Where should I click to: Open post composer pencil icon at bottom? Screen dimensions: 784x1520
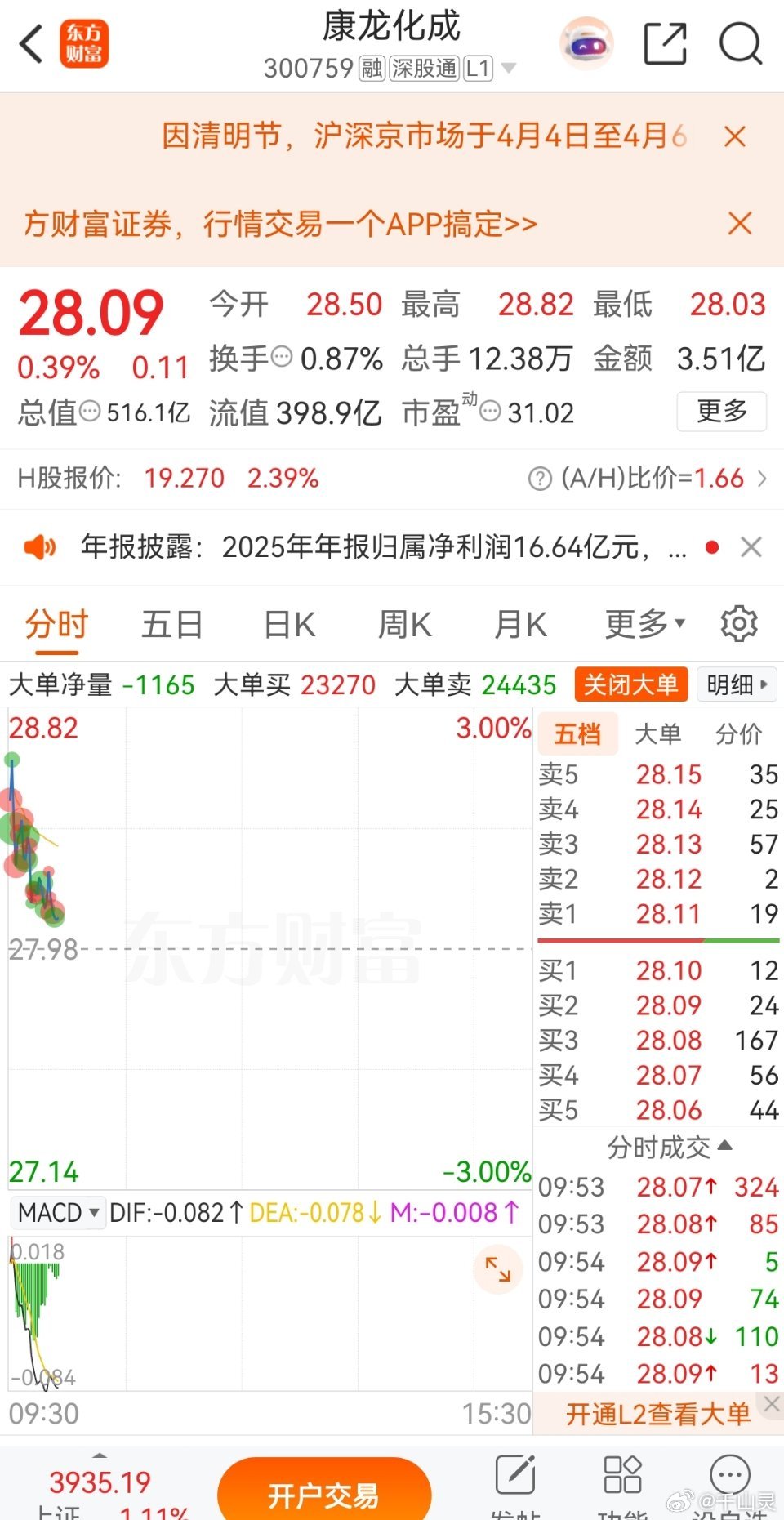pos(514,1474)
